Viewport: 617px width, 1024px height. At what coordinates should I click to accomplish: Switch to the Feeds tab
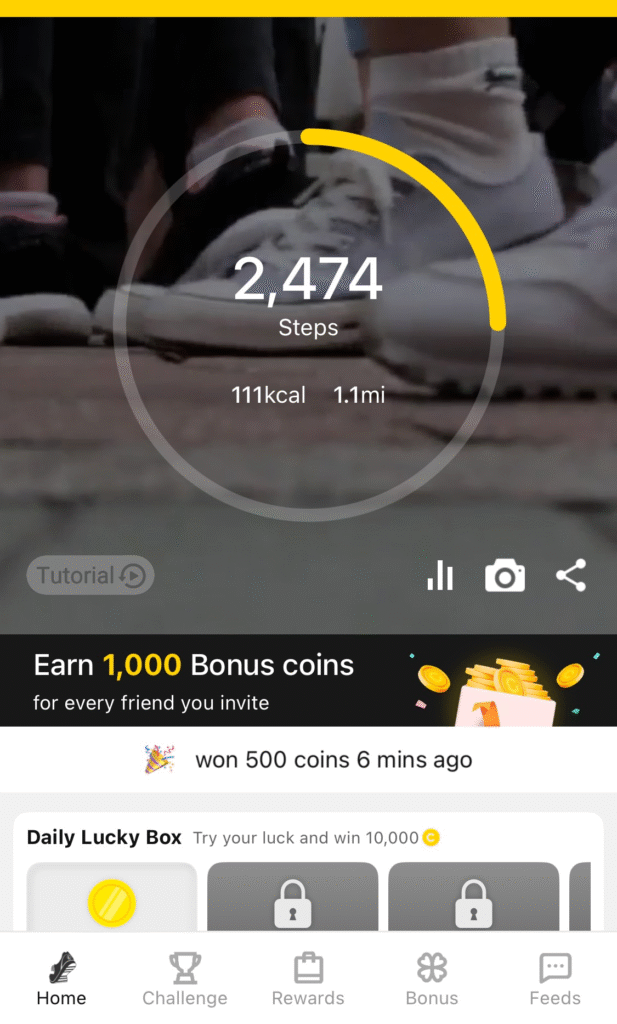pos(555,979)
